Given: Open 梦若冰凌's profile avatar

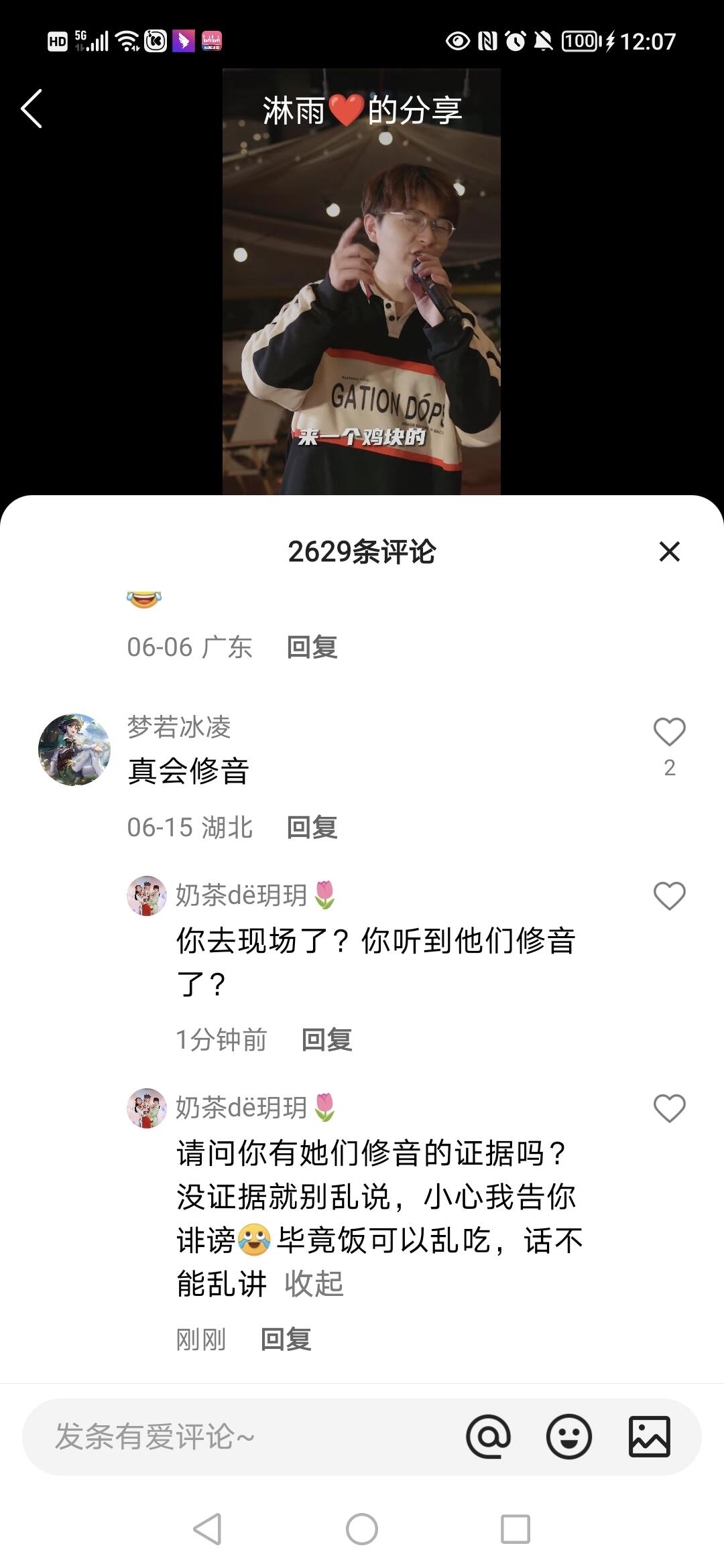Looking at the screenshot, I should pyautogui.click(x=74, y=749).
